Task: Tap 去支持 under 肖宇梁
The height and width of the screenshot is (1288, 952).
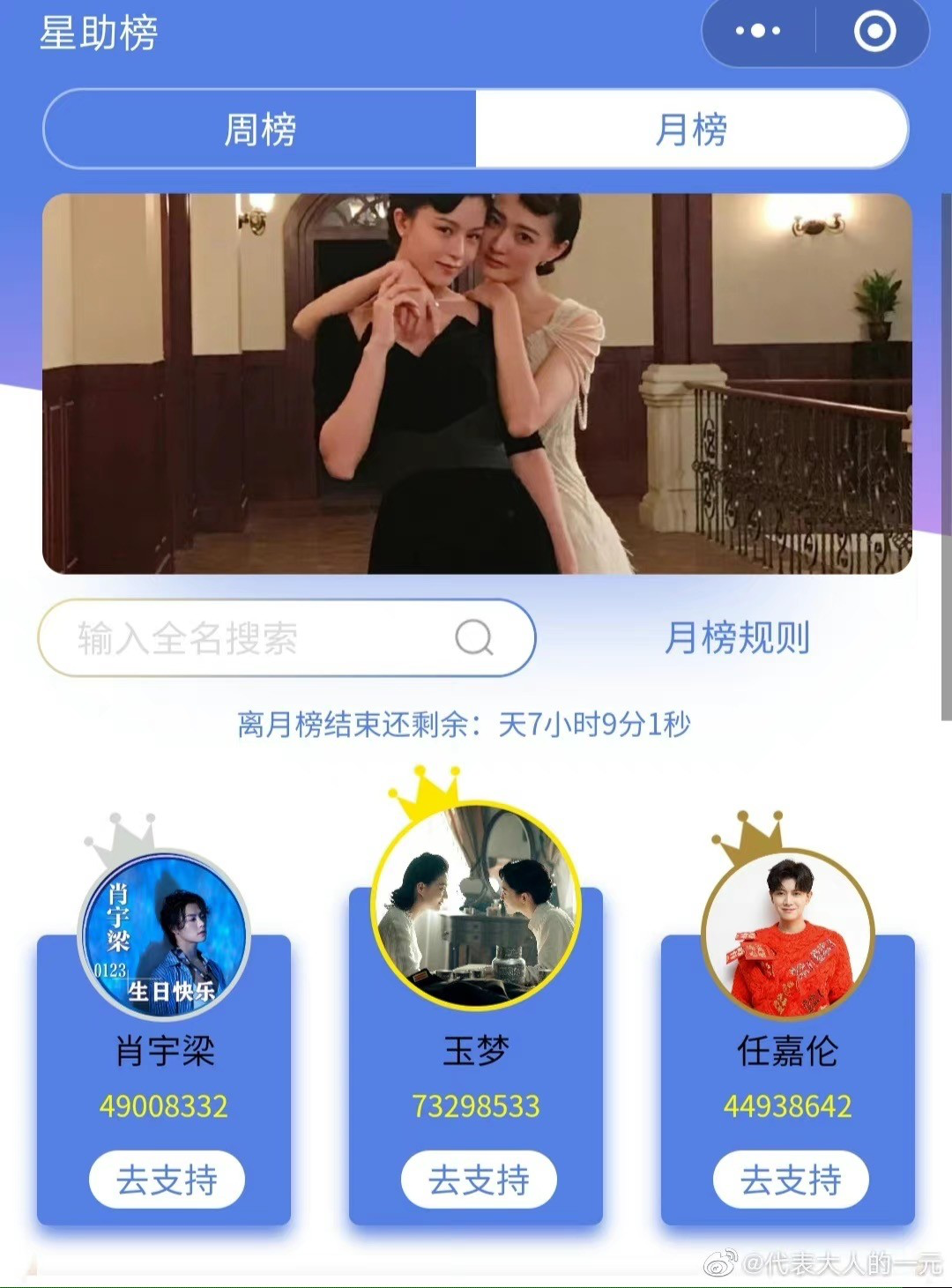Action: pos(167,1180)
